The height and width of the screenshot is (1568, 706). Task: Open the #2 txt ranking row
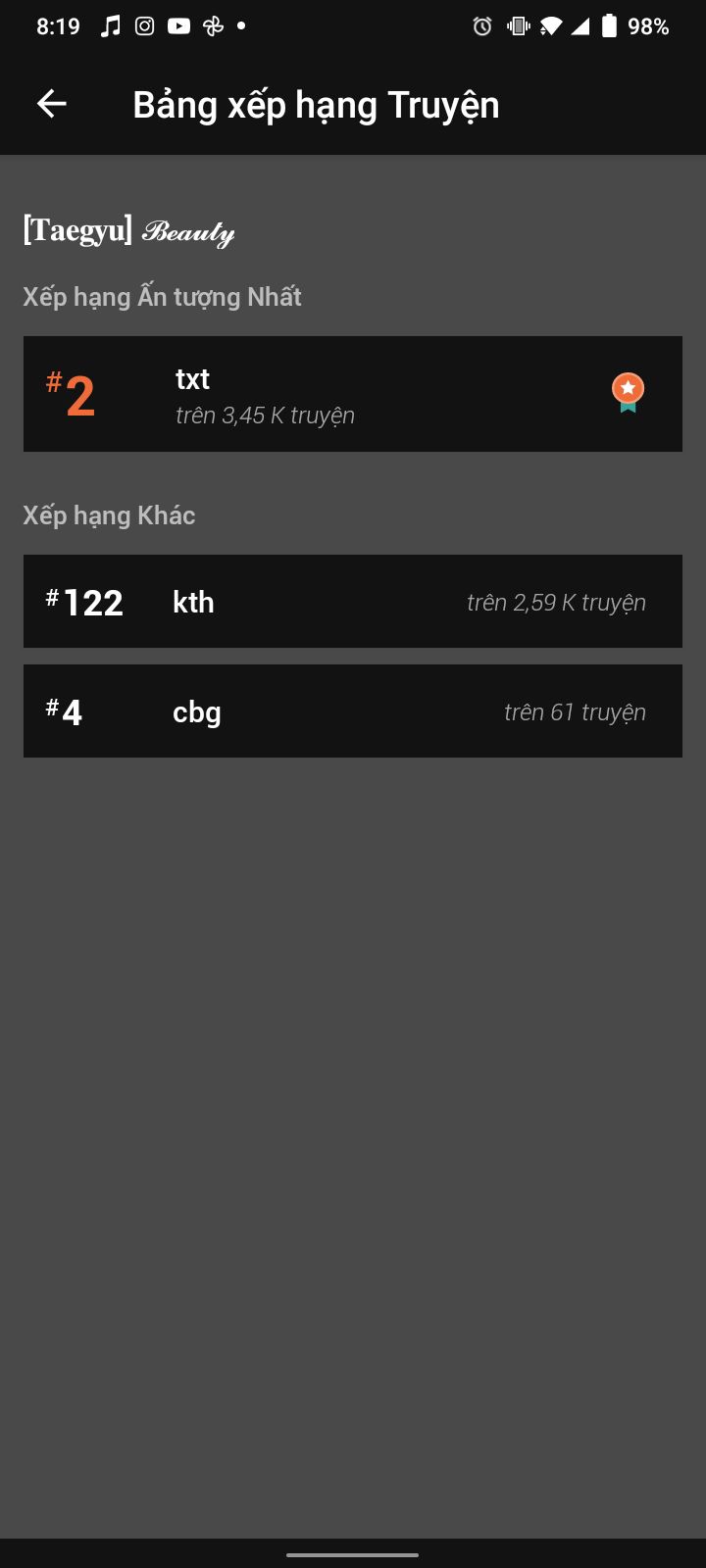353,394
